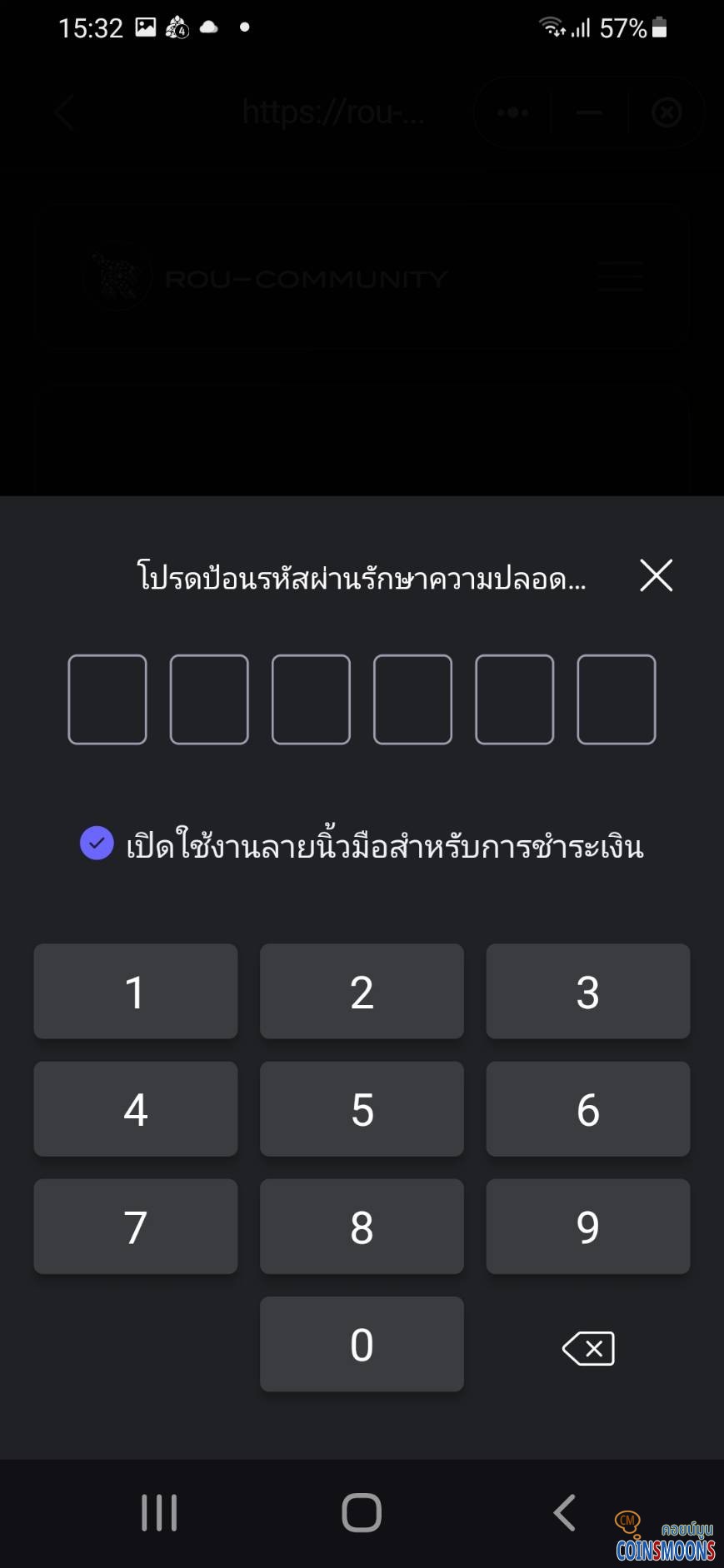Screen dimensions: 724x1568
Task: Enter digit 6 on the keypad
Action: click(x=588, y=1108)
